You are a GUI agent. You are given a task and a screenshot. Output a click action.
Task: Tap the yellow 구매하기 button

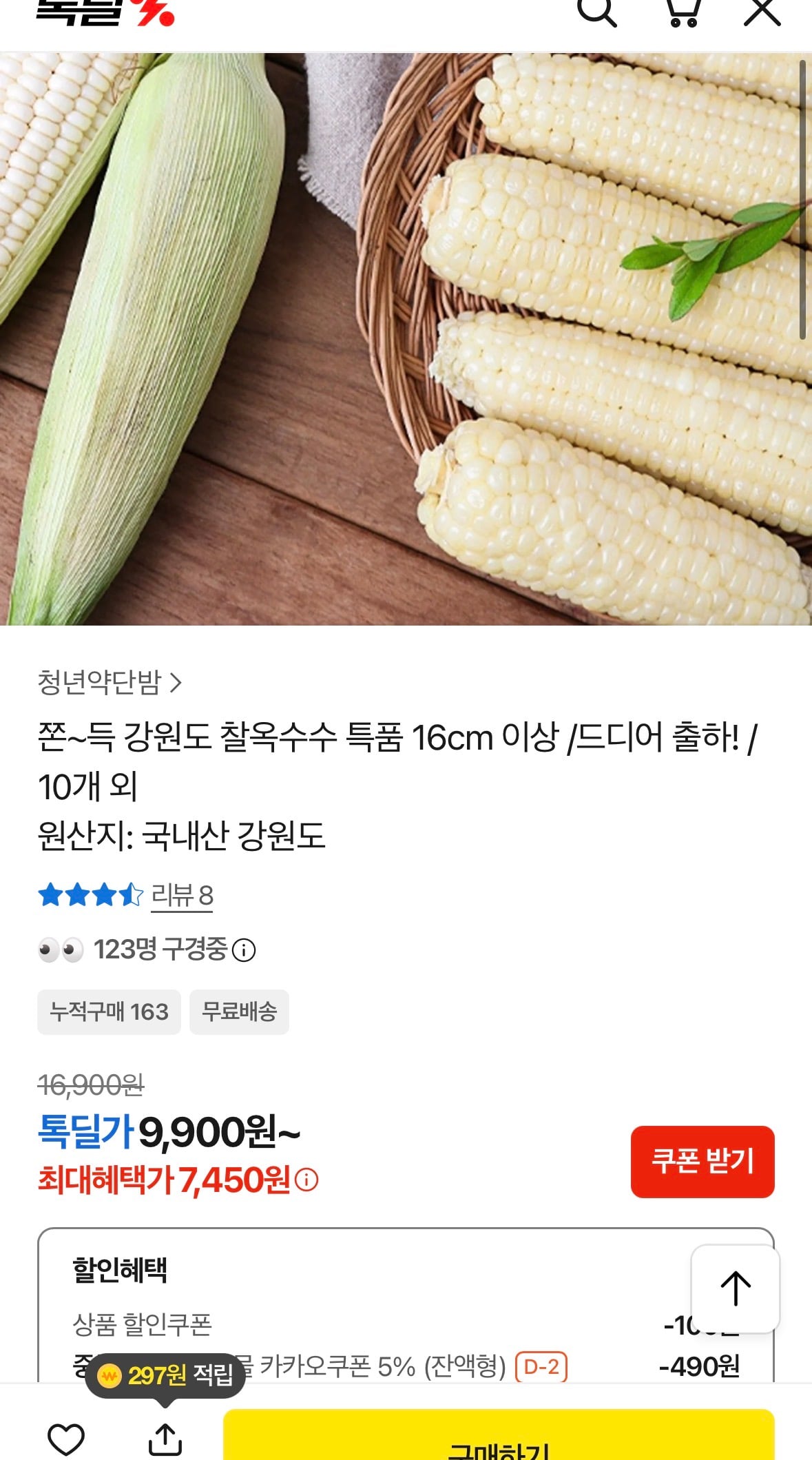click(499, 1435)
